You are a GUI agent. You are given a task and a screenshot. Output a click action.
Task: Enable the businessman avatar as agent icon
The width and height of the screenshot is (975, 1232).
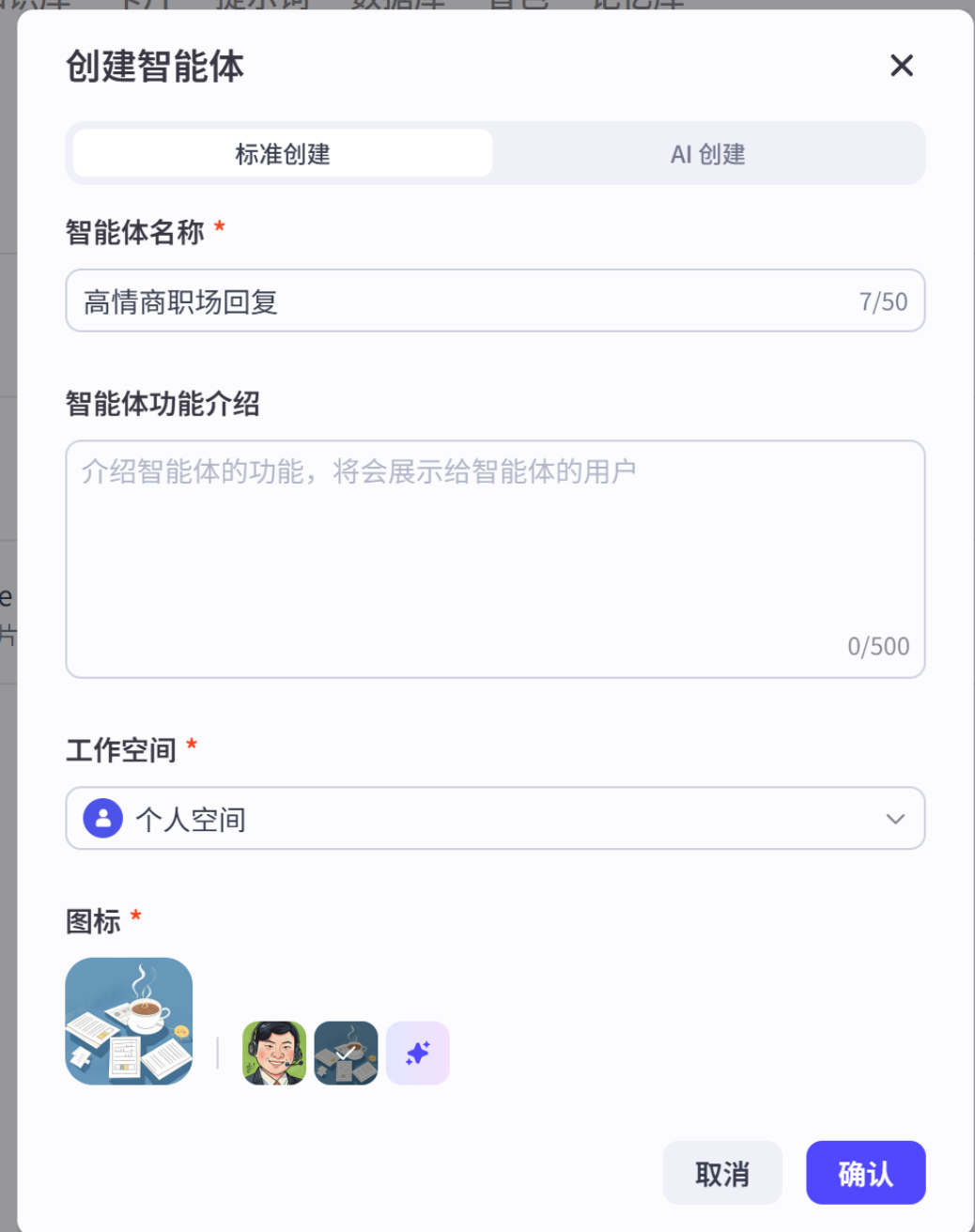click(273, 1053)
